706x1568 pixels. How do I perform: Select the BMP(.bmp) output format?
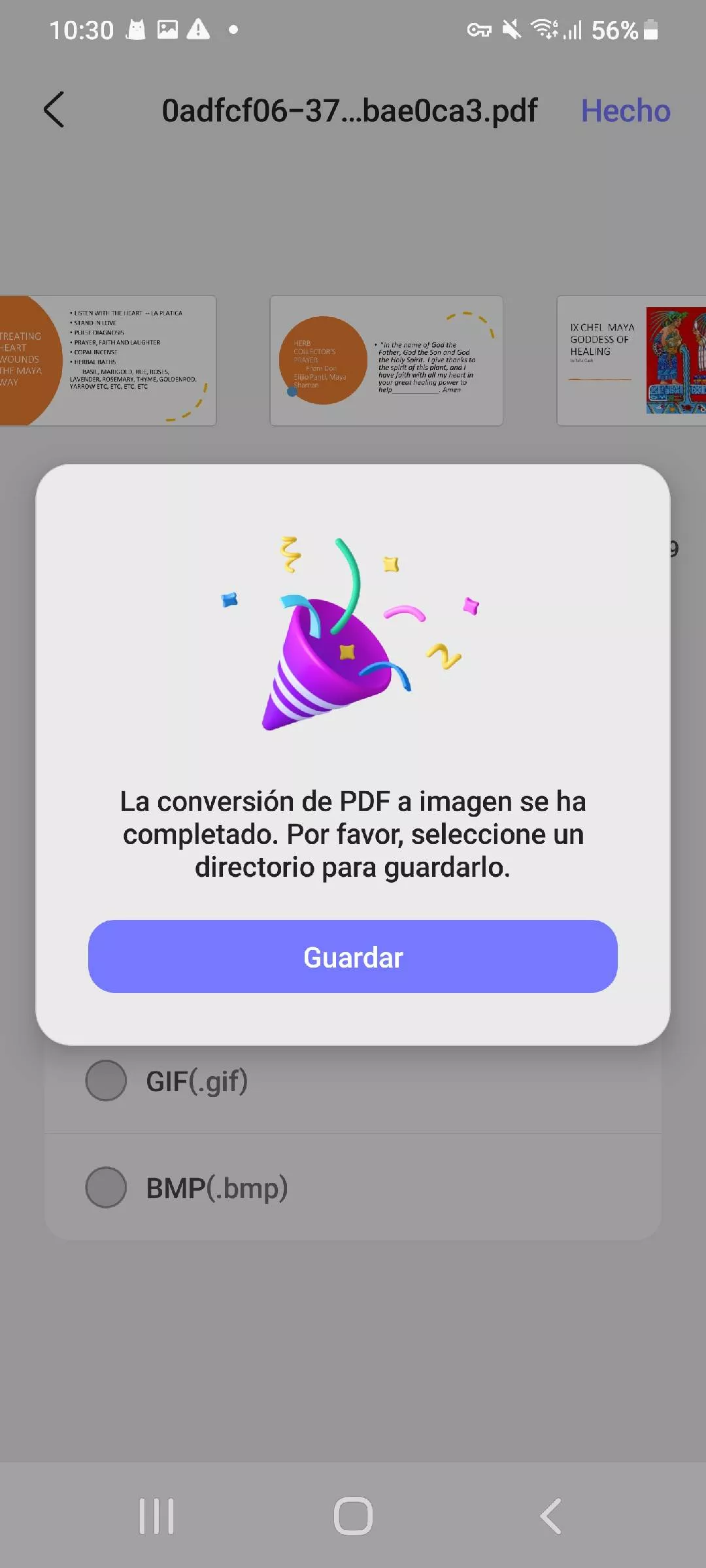coord(217,1187)
